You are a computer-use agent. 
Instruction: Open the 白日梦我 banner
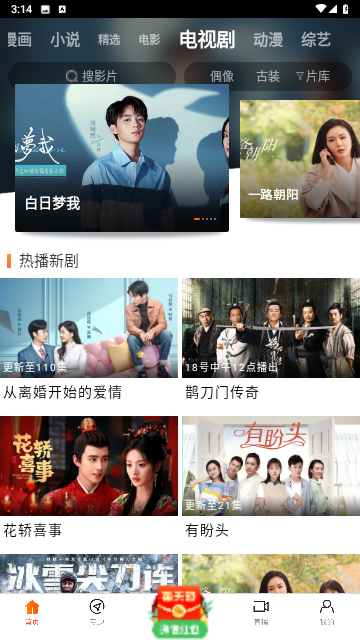point(122,158)
